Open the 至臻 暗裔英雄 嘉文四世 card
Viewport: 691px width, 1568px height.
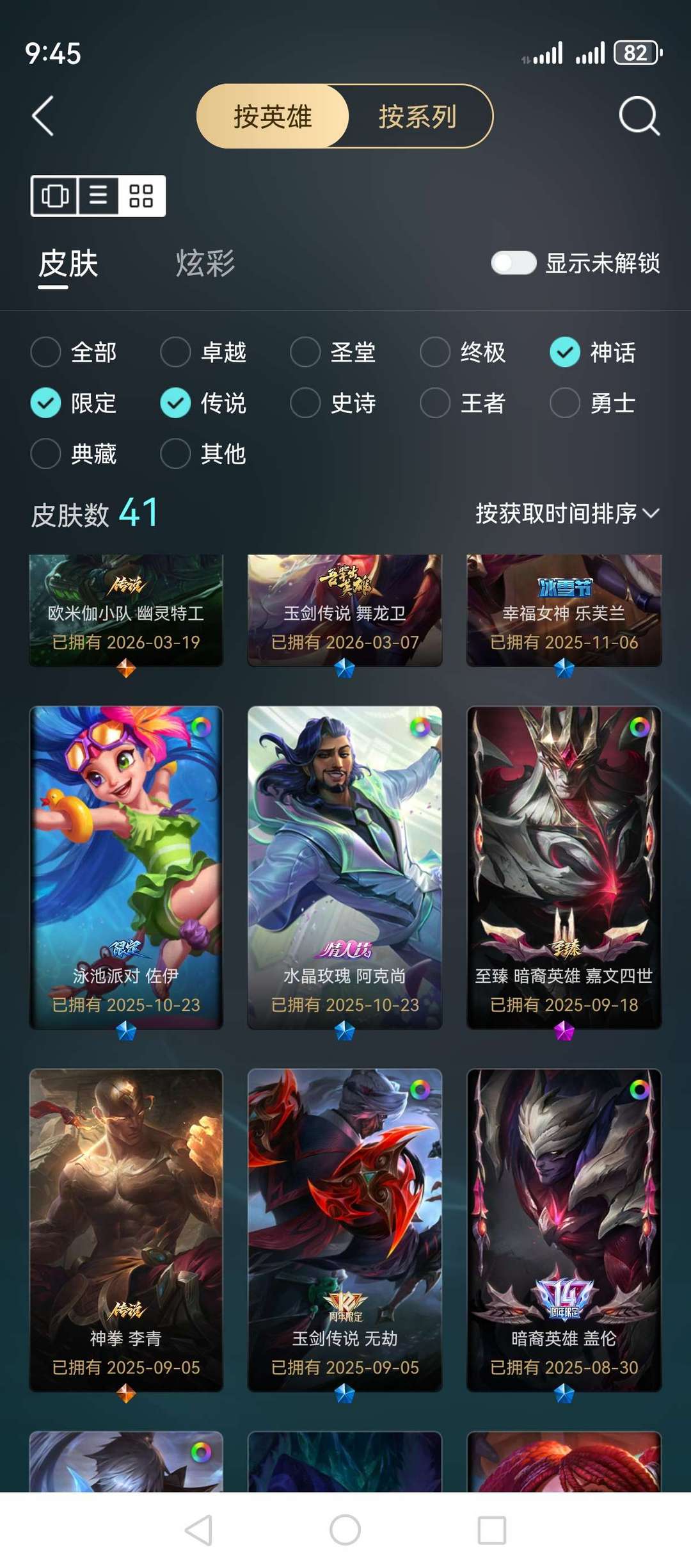click(564, 868)
